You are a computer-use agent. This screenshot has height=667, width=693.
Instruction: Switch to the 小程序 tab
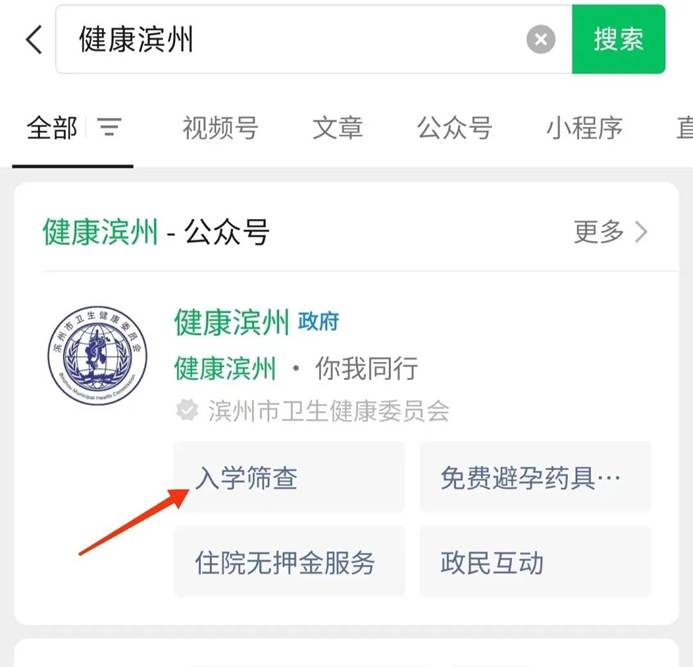(584, 128)
